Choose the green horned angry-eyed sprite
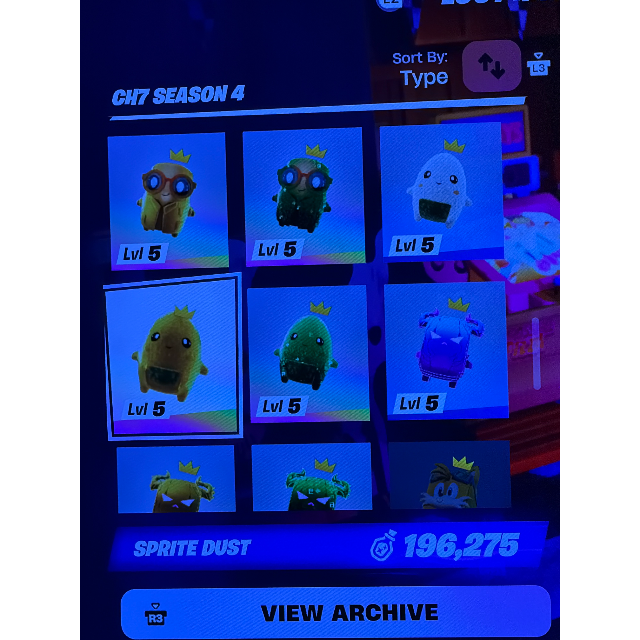 312,477
